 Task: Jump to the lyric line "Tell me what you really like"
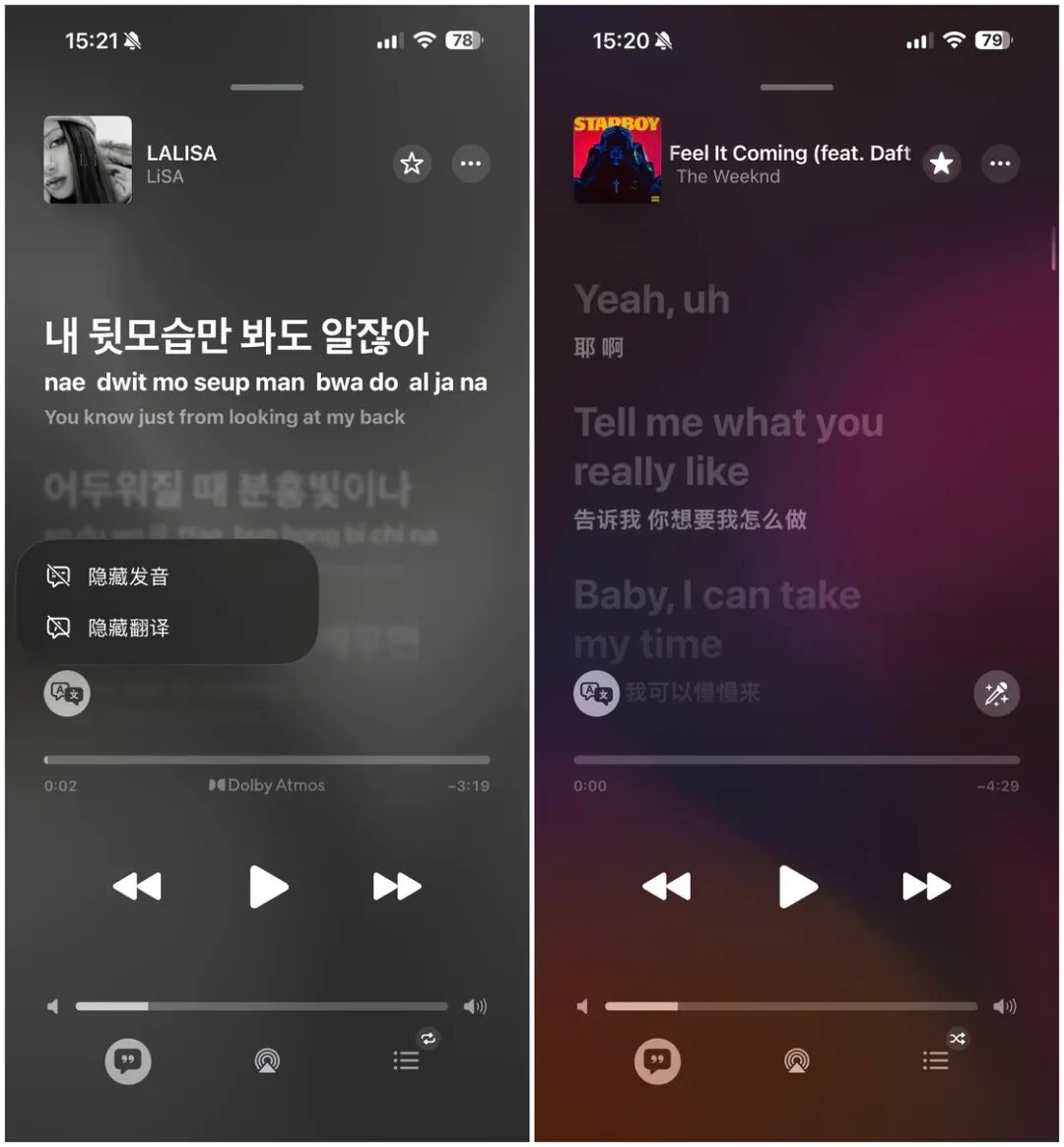[x=729, y=447]
